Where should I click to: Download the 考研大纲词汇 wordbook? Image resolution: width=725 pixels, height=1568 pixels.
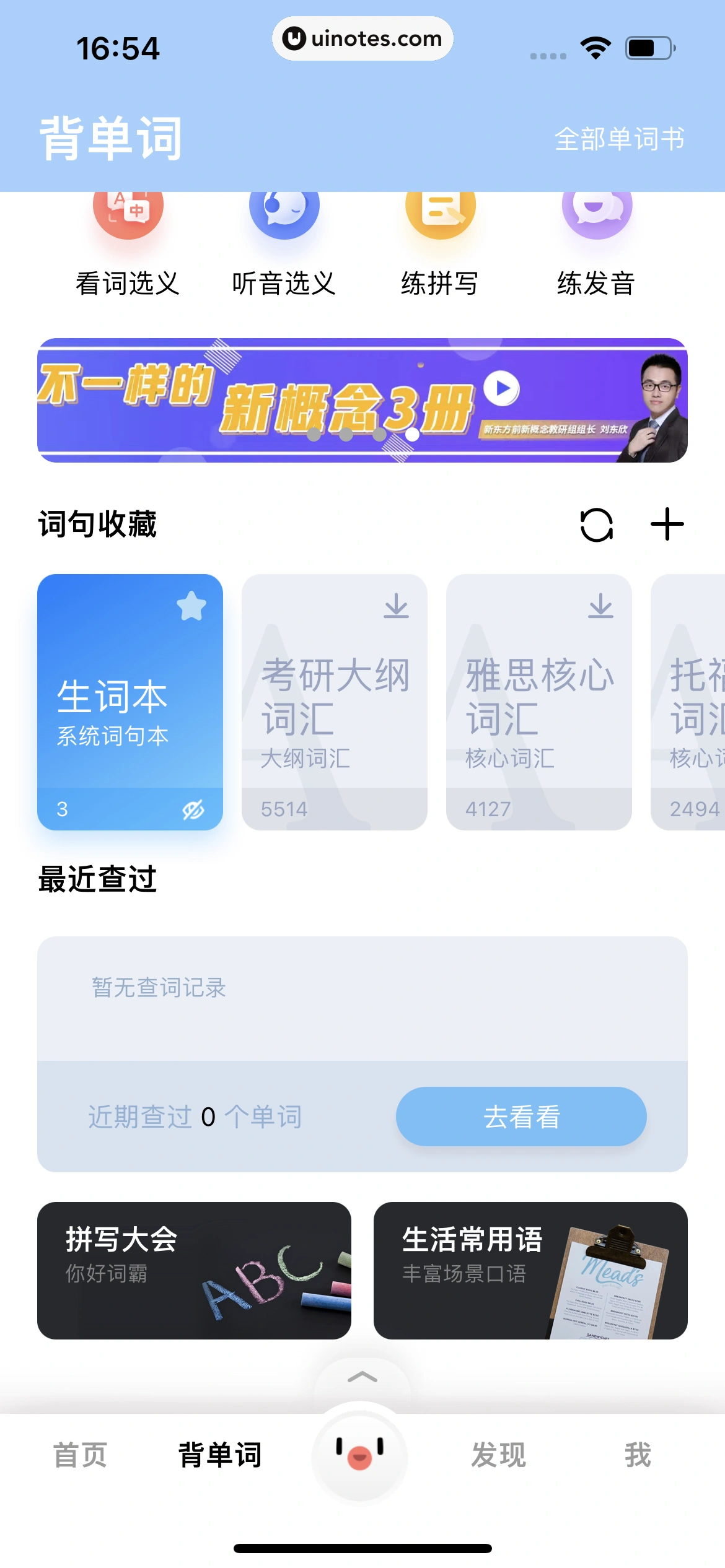click(x=395, y=606)
